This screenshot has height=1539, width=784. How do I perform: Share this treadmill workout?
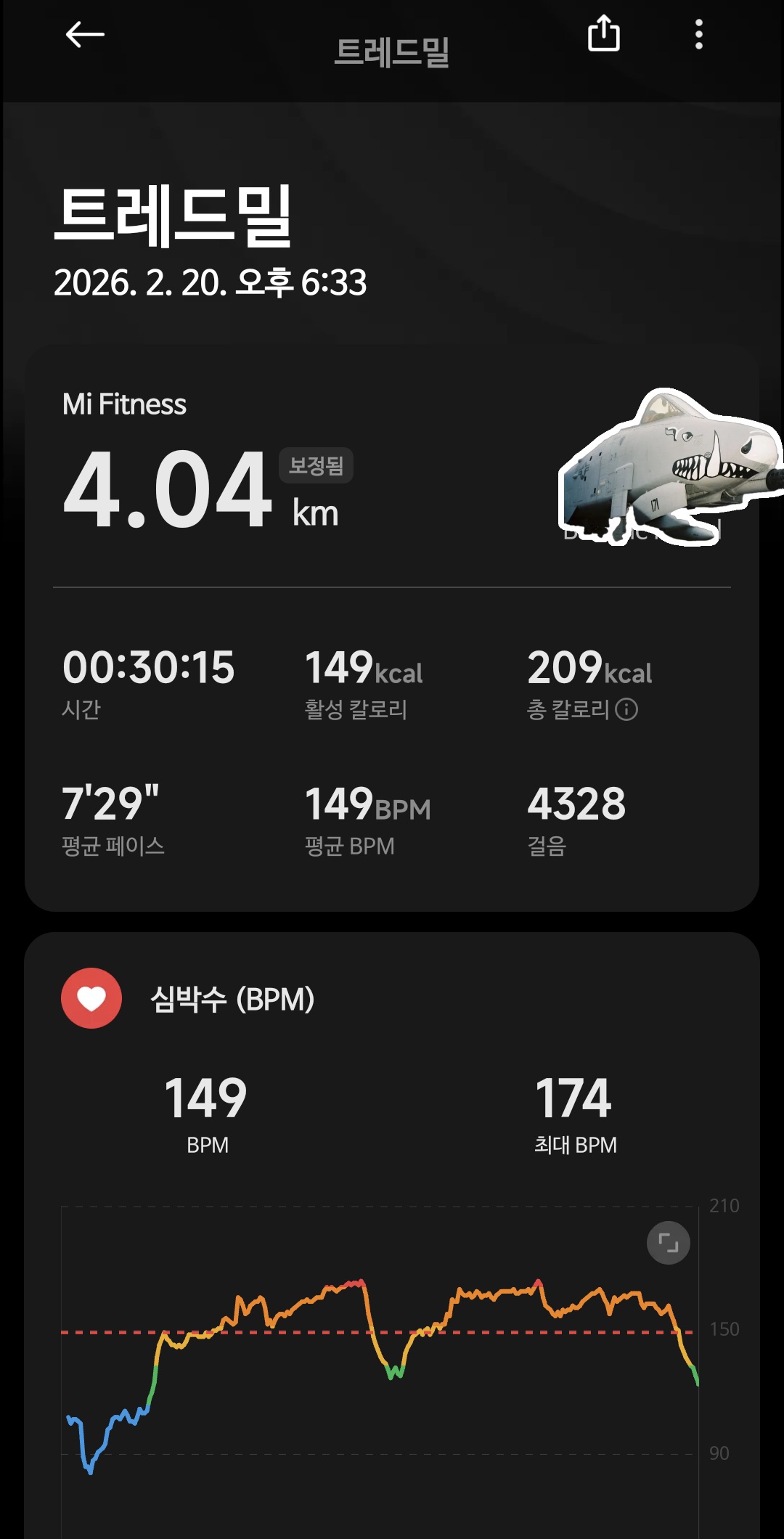(603, 34)
